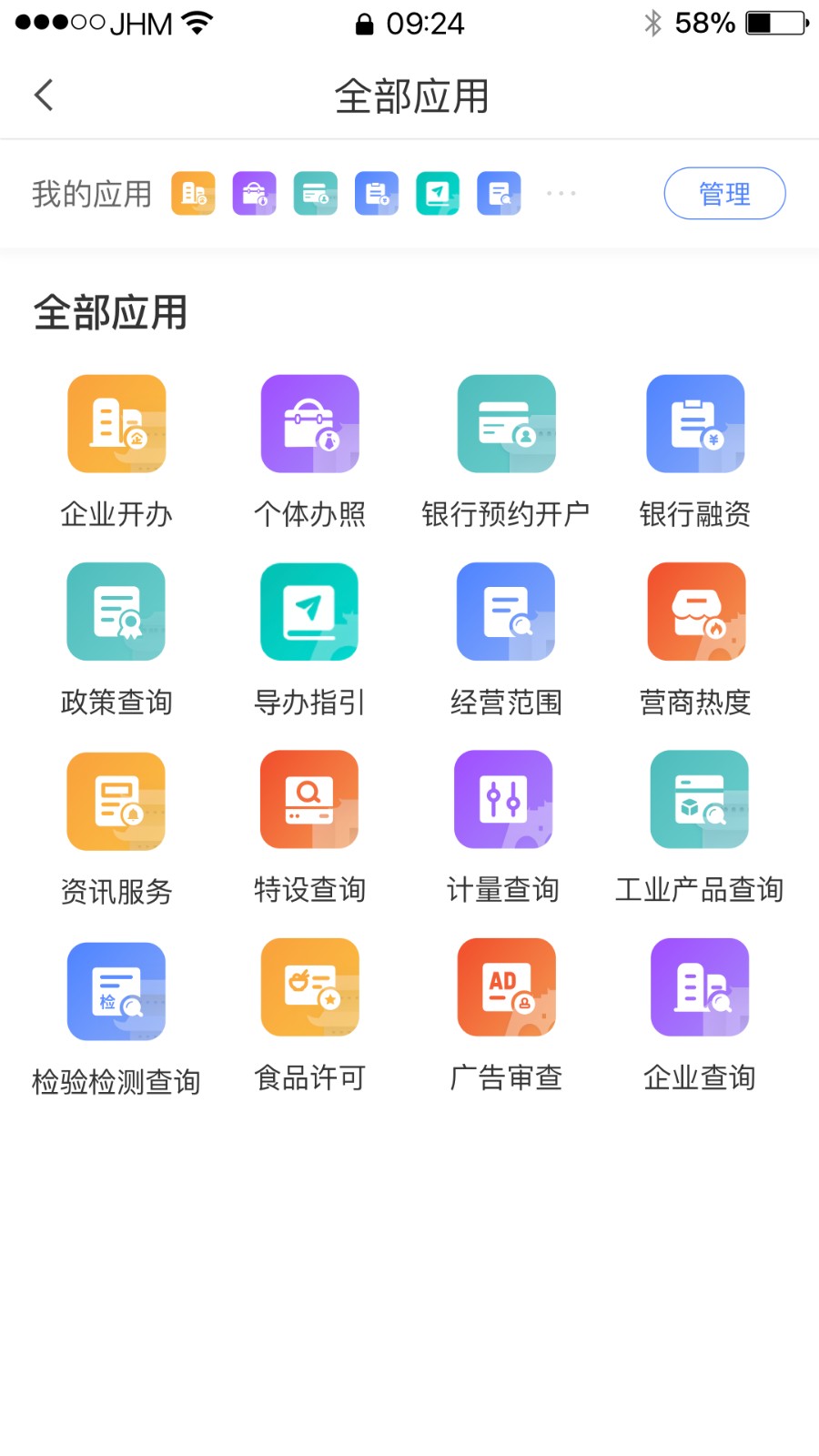This screenshot has height=1456, width=819.
Task: Open 银行预约开户 from the app grid
Action: (x=506, y=424)
